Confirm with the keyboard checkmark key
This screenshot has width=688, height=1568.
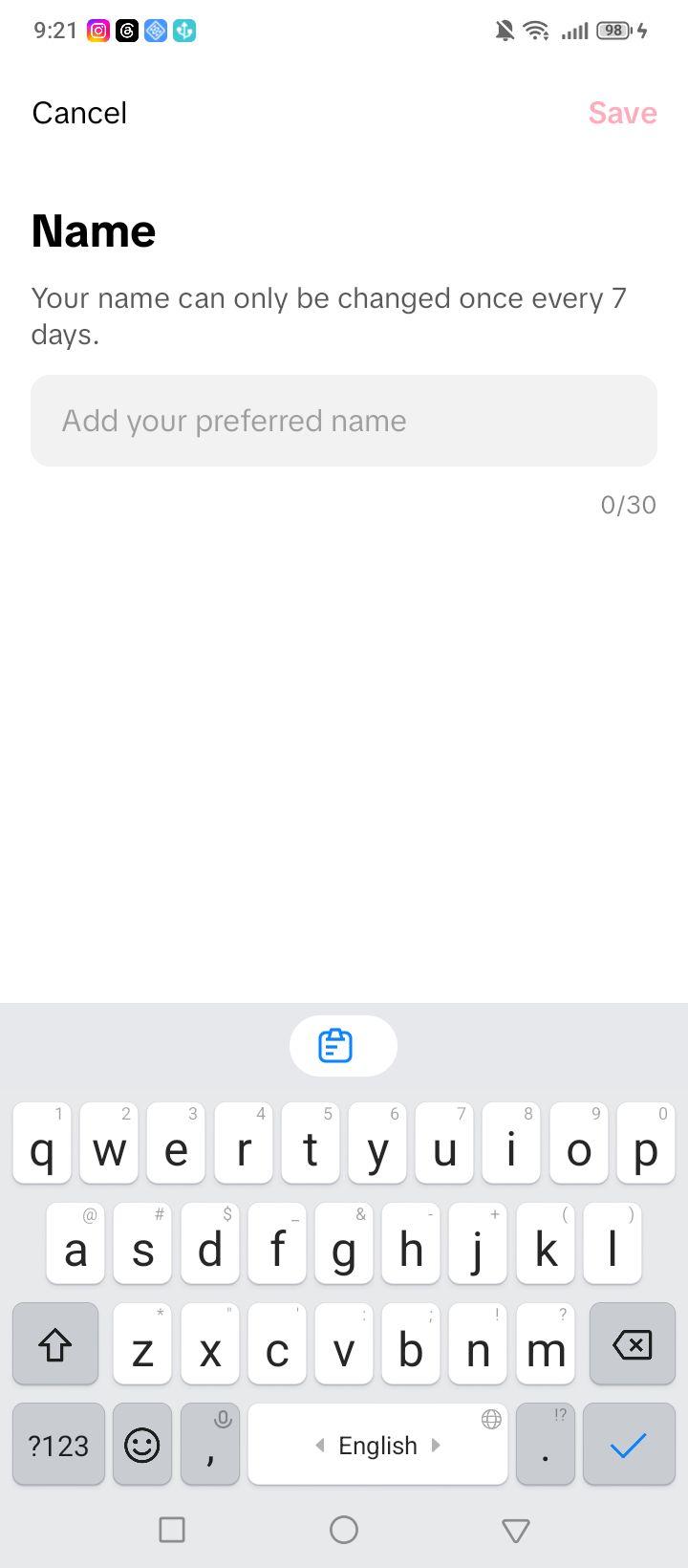(629, 1445)
